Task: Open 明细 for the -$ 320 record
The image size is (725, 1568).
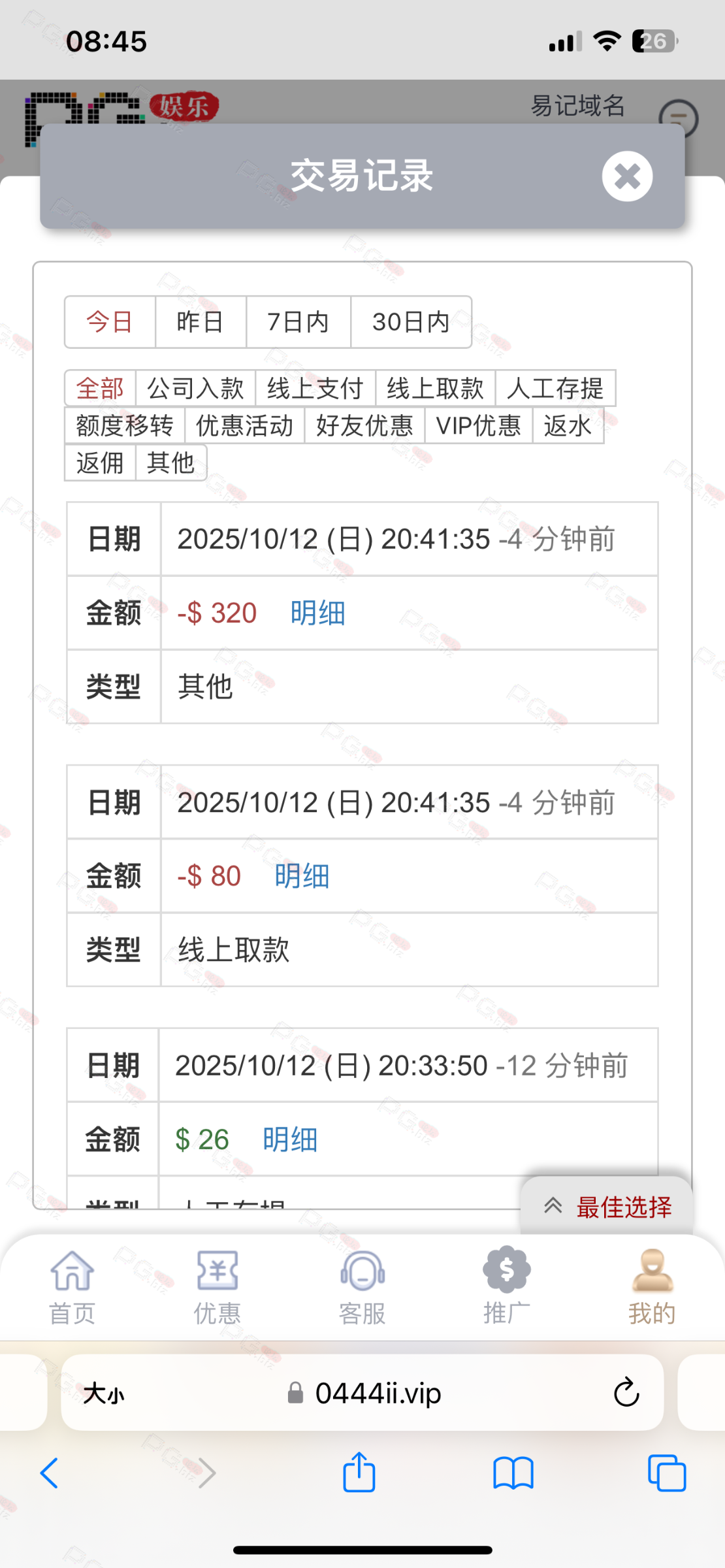Action: pyautogui.click(x=317, y=613)
